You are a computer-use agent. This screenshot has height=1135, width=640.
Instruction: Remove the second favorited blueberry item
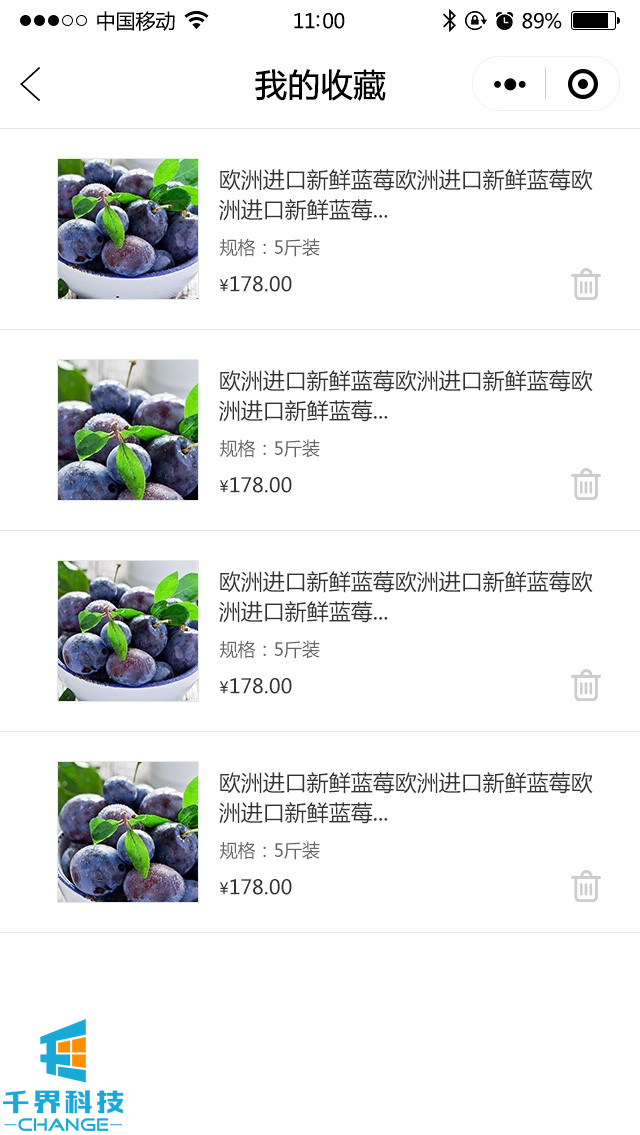coord(586,485)
